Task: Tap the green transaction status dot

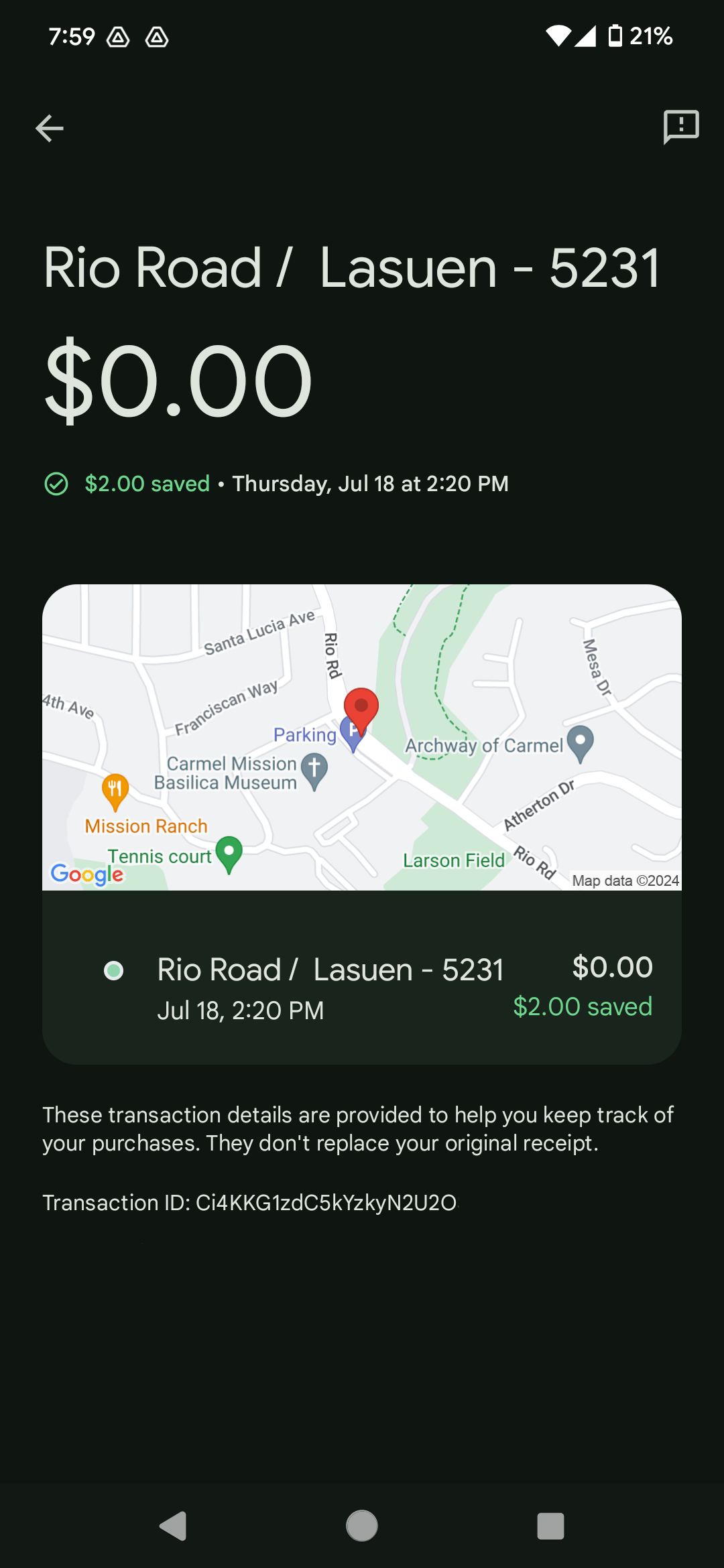Action: coord(115,970)
